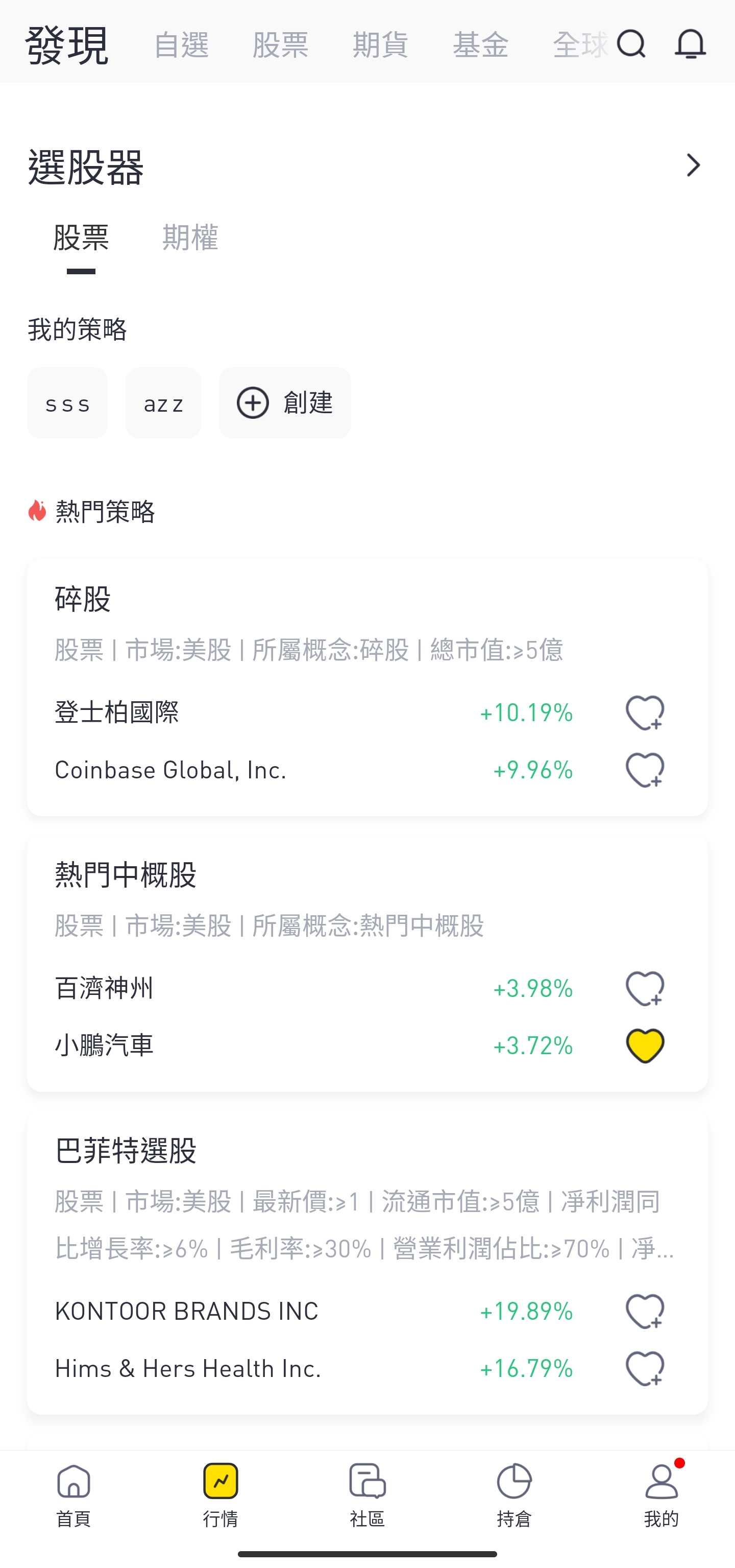
Task: Add 登士柏國際 to the watchlist
Action: pos(645,712)
